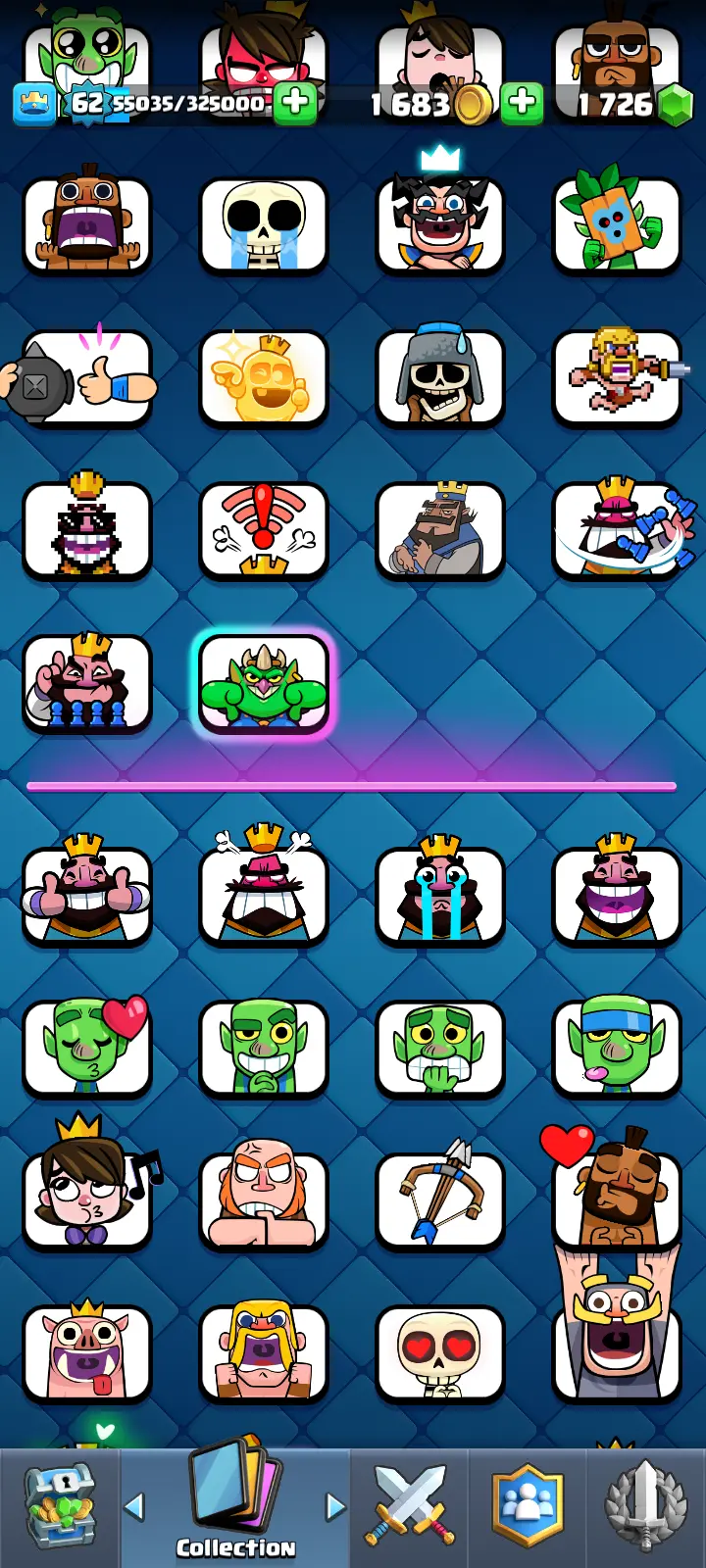The image size is (706, 1568).
Task: Select the skeleton with heart eyes emote
Action: click(x=439, y=1352)
